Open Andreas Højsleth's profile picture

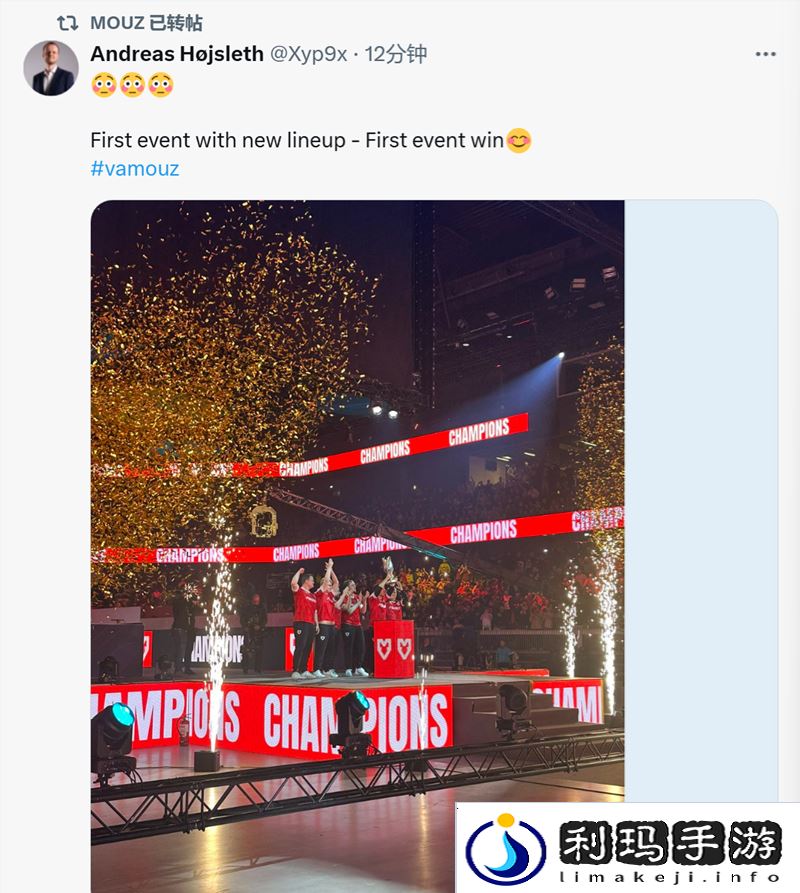[x=51, y=68]
